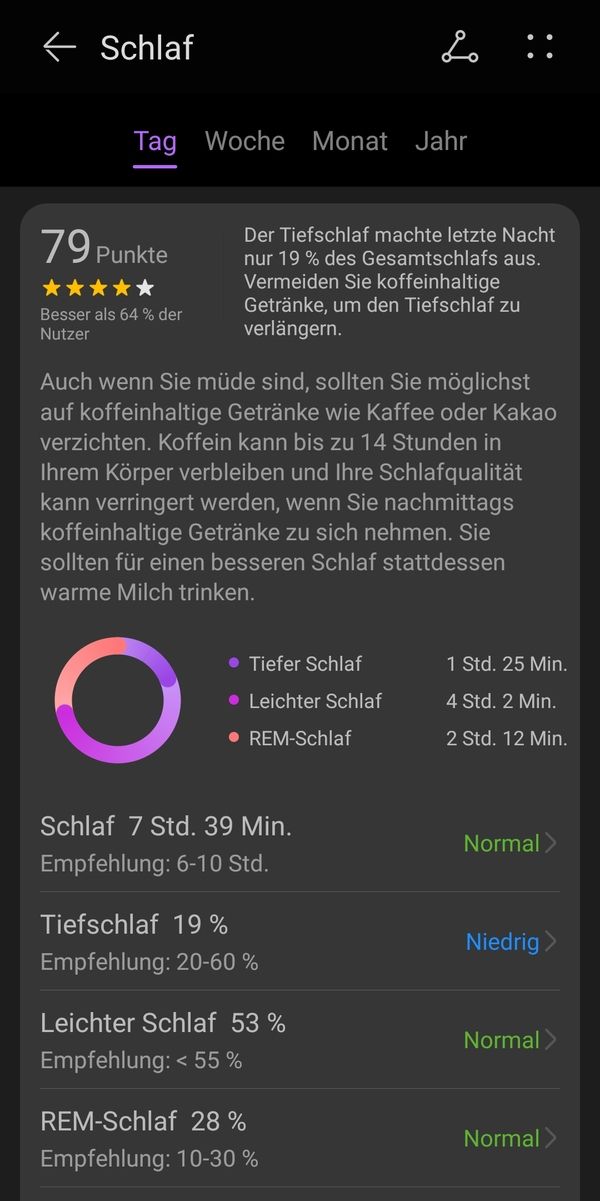The width and height of the screenshot is (600, 1201).
Task: Open the Tiefschlaf 19 % details
Action: coord(300,941)
